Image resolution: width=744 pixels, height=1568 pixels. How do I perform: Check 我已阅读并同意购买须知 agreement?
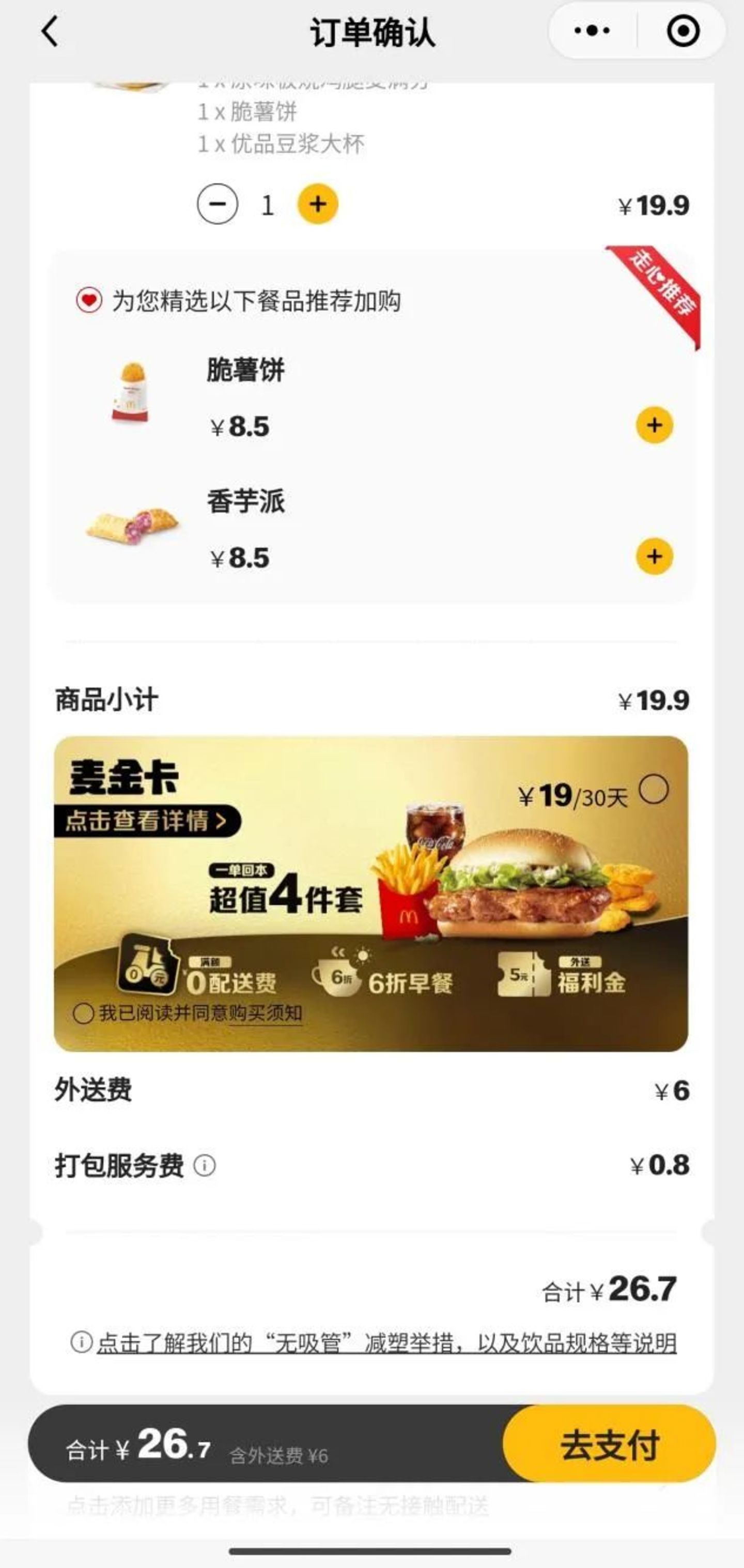[83, 1013]
